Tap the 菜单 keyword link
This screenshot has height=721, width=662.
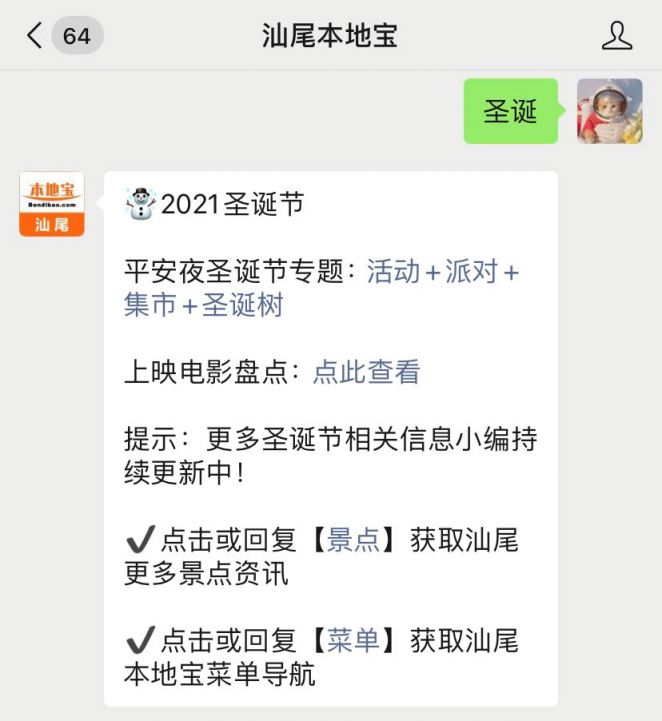[354, 640]
